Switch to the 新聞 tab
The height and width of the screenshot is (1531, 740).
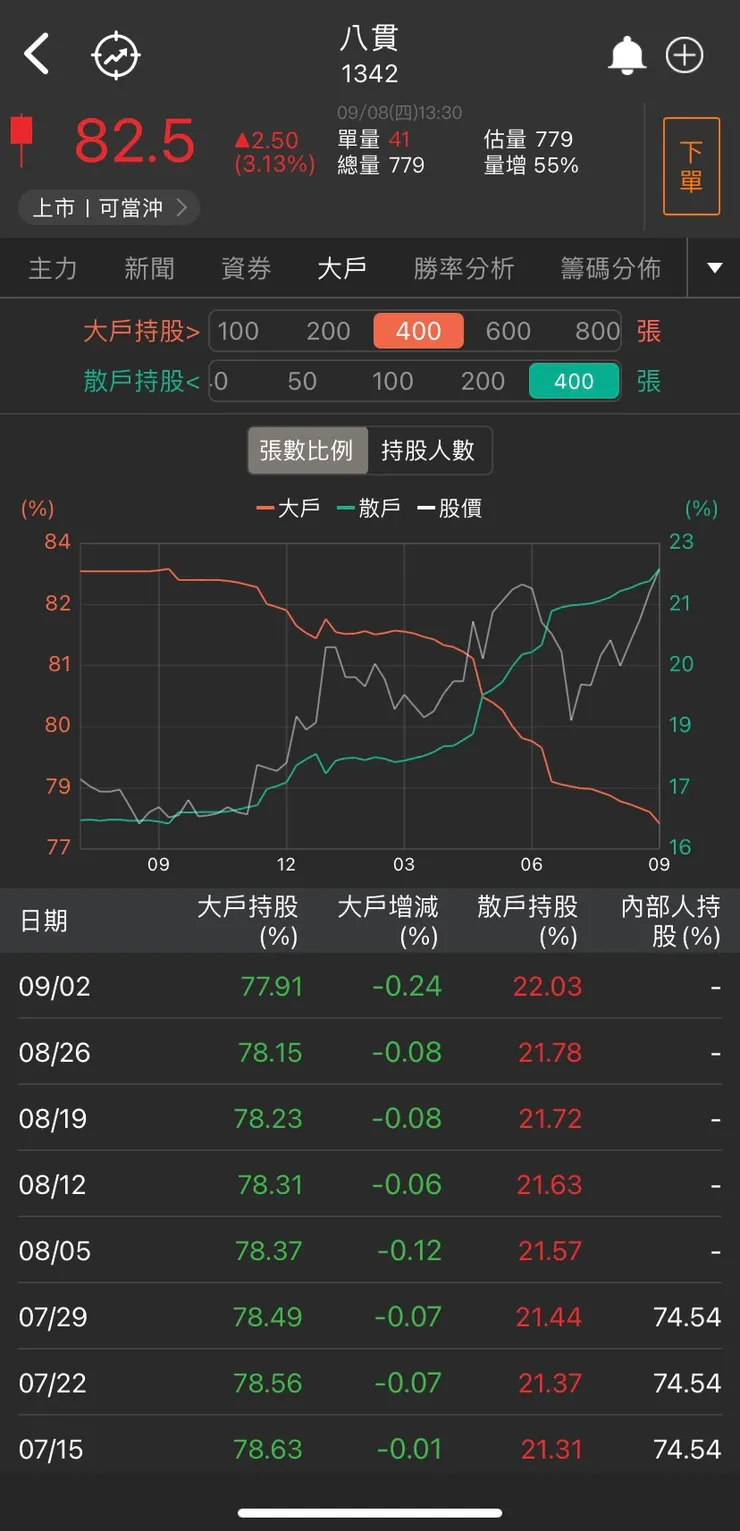pos(149,268)
